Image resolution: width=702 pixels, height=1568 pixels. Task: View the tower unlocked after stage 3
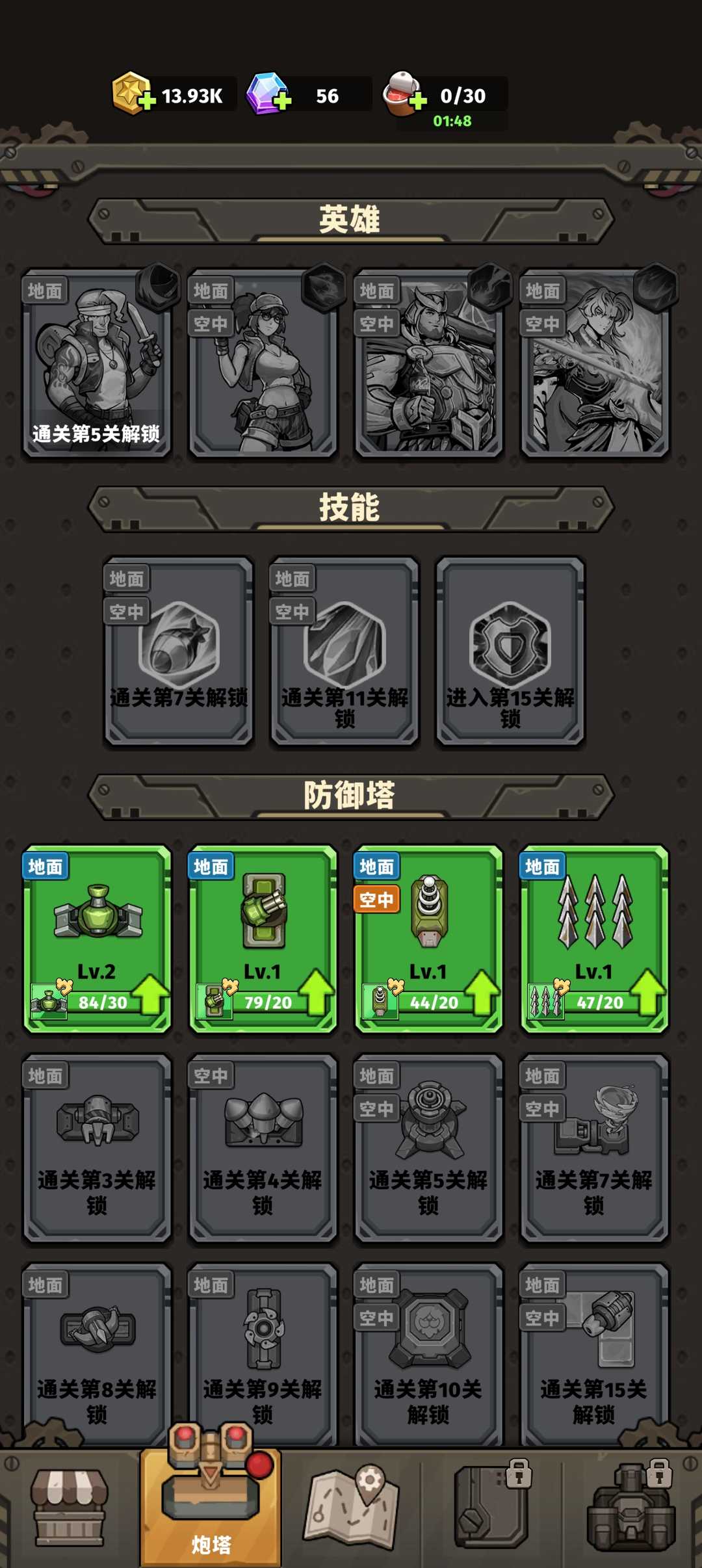point(97,1148)
